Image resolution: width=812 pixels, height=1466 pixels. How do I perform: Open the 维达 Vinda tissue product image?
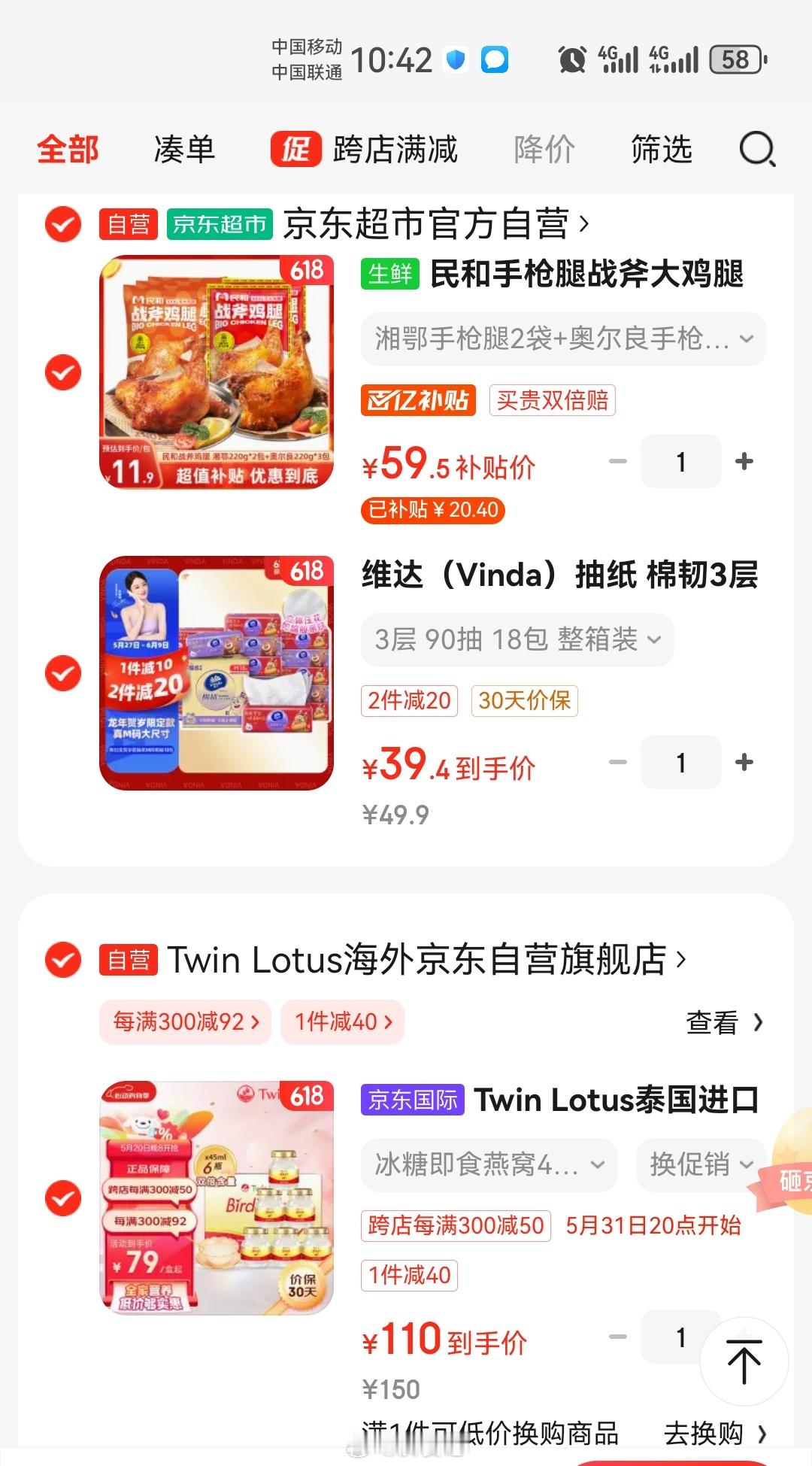[217, 673]
